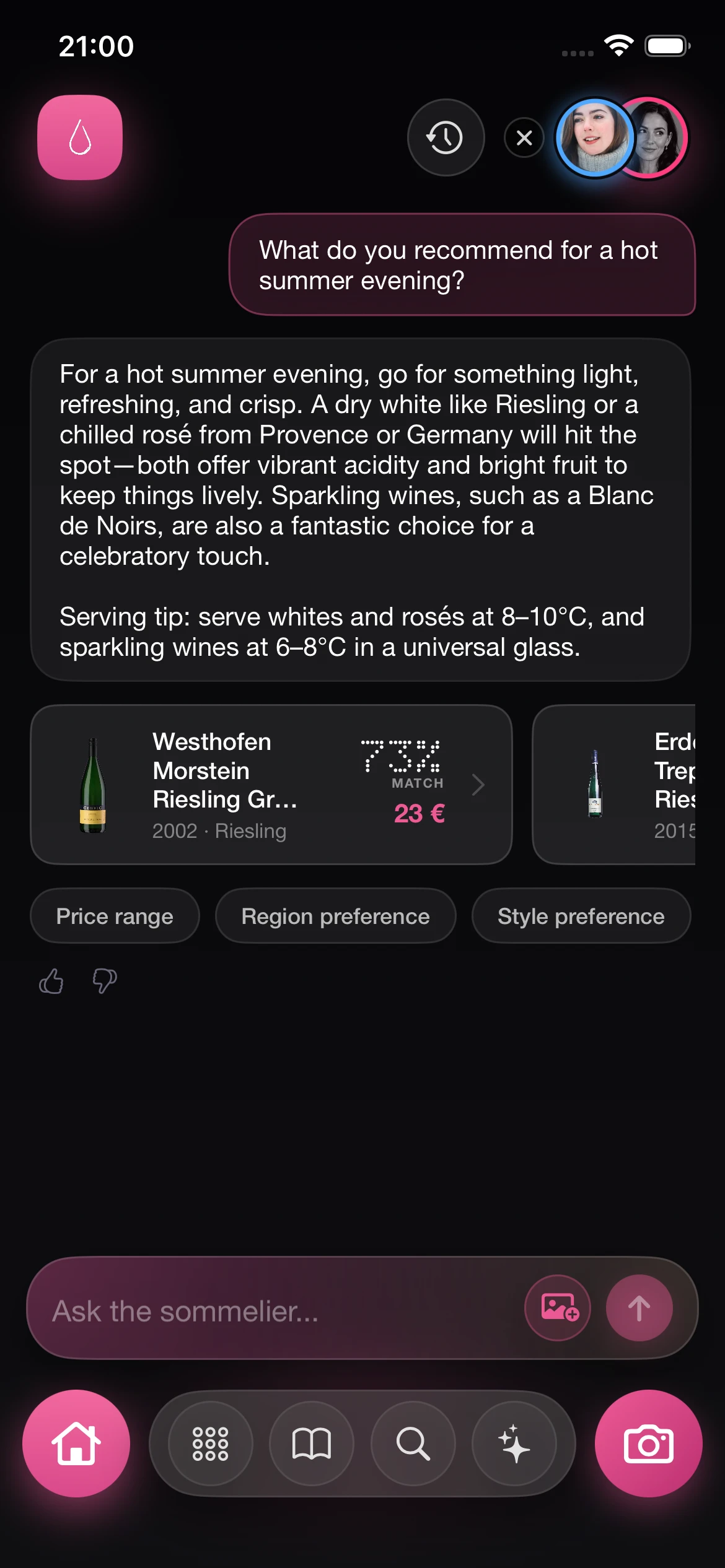This screenshot has height=1568, width=725.
Task: Open the sommelier profile avatars
Action: [x=622, y=137]
